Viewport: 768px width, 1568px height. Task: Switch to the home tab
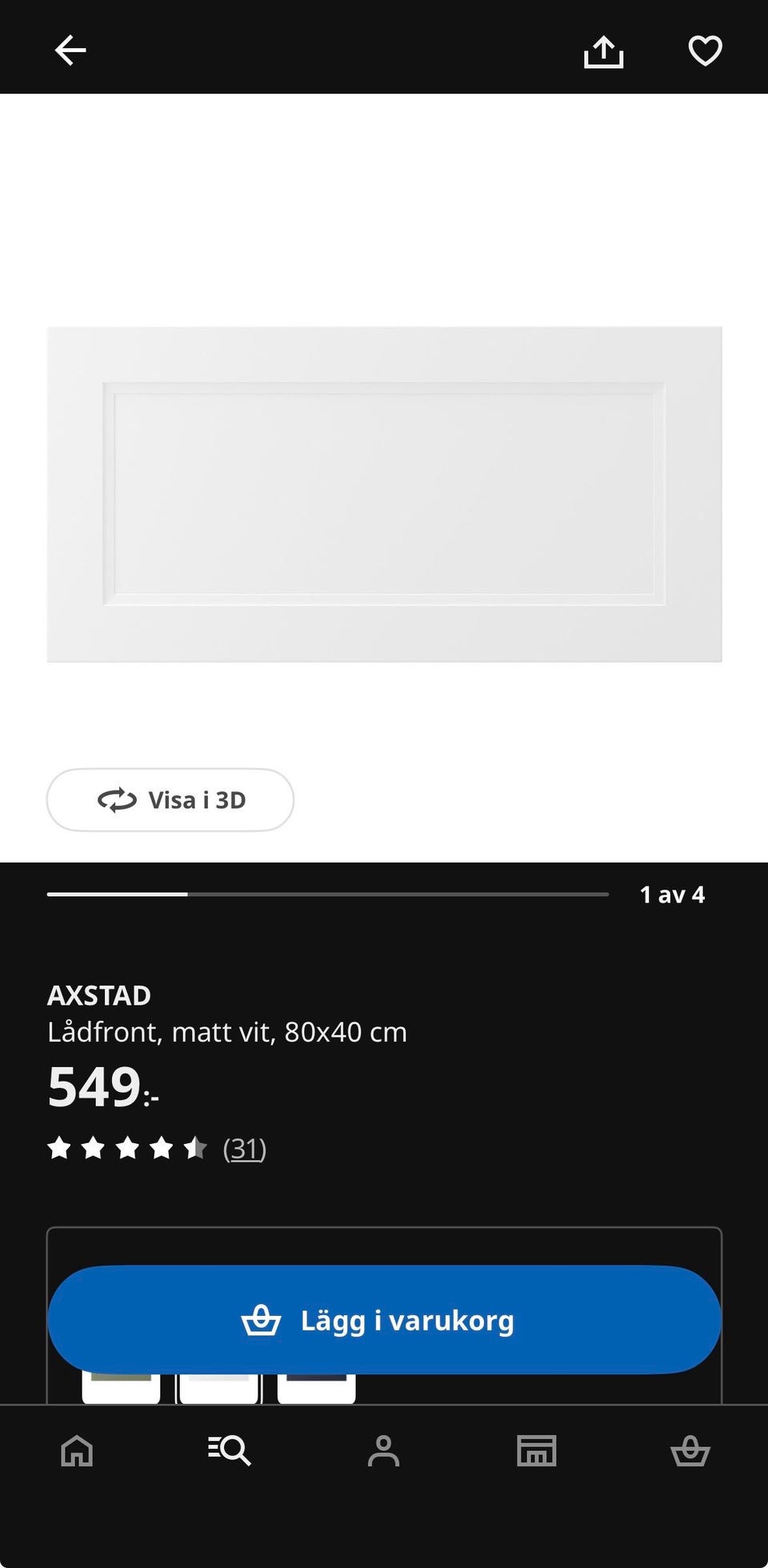click(78, 1450)
